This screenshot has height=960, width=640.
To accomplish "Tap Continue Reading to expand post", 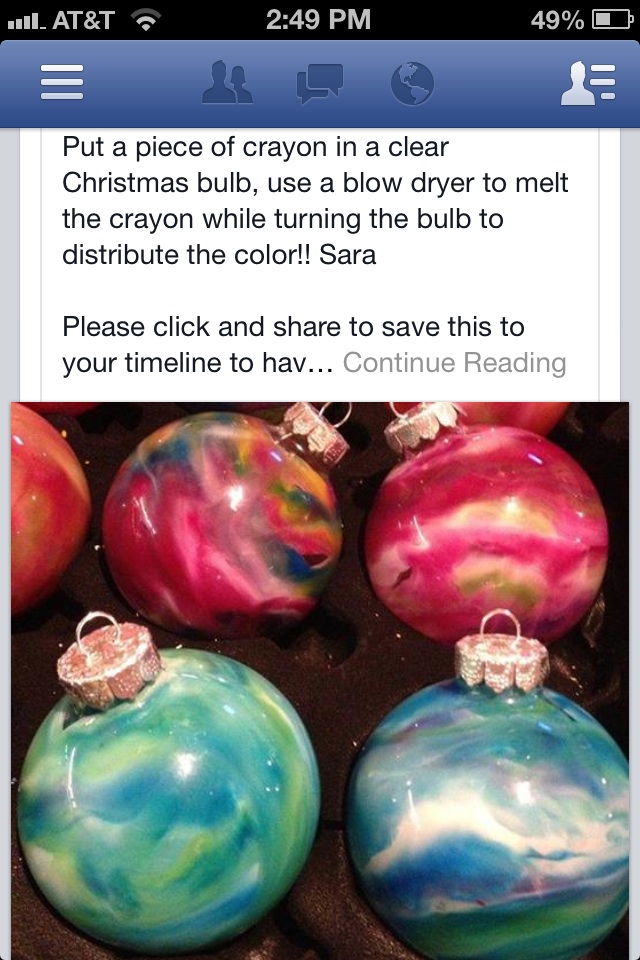I will [x=455, y=362].
